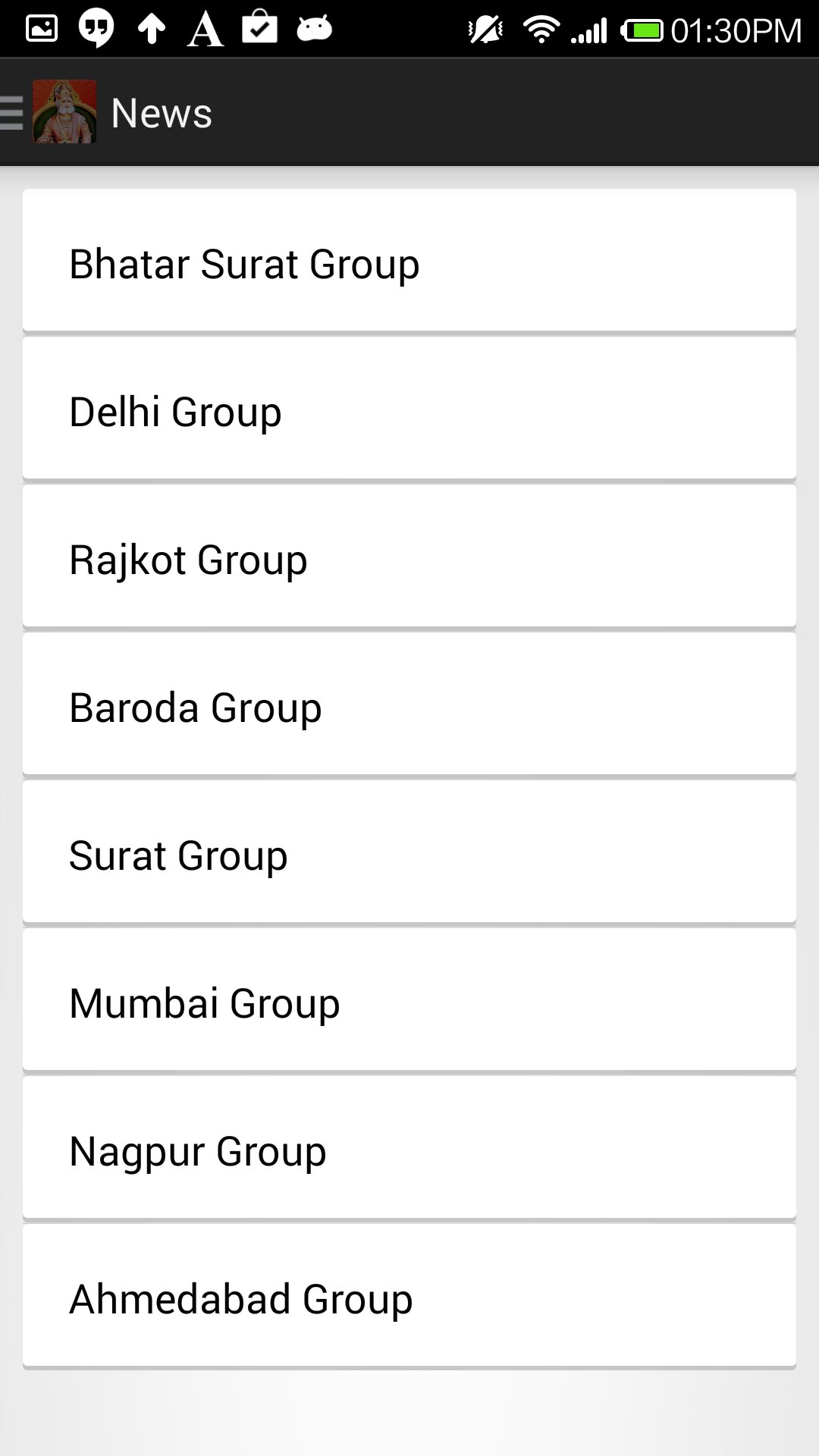Tap the Nagpur Group row
Screen dimensions: 819x1456
409,1149
